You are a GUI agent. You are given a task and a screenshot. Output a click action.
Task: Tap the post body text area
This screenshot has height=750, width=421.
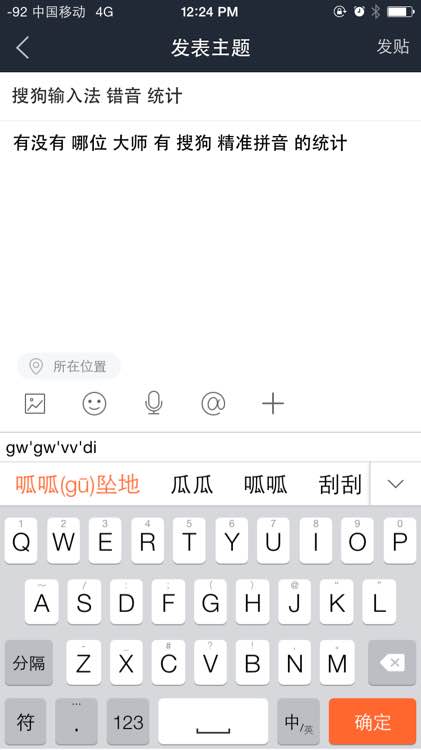point(210,234)
